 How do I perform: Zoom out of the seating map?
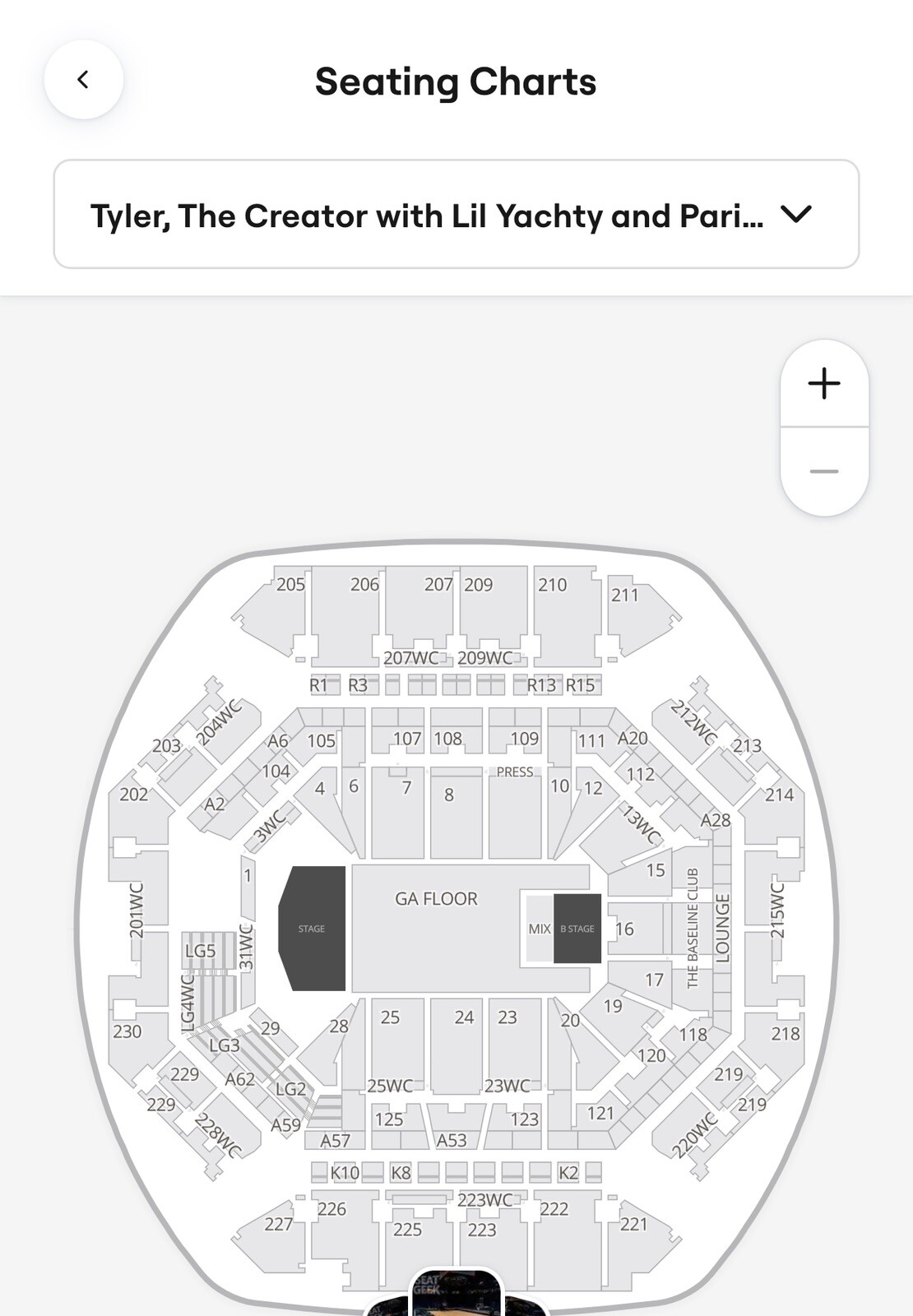(x=824, y=471)
